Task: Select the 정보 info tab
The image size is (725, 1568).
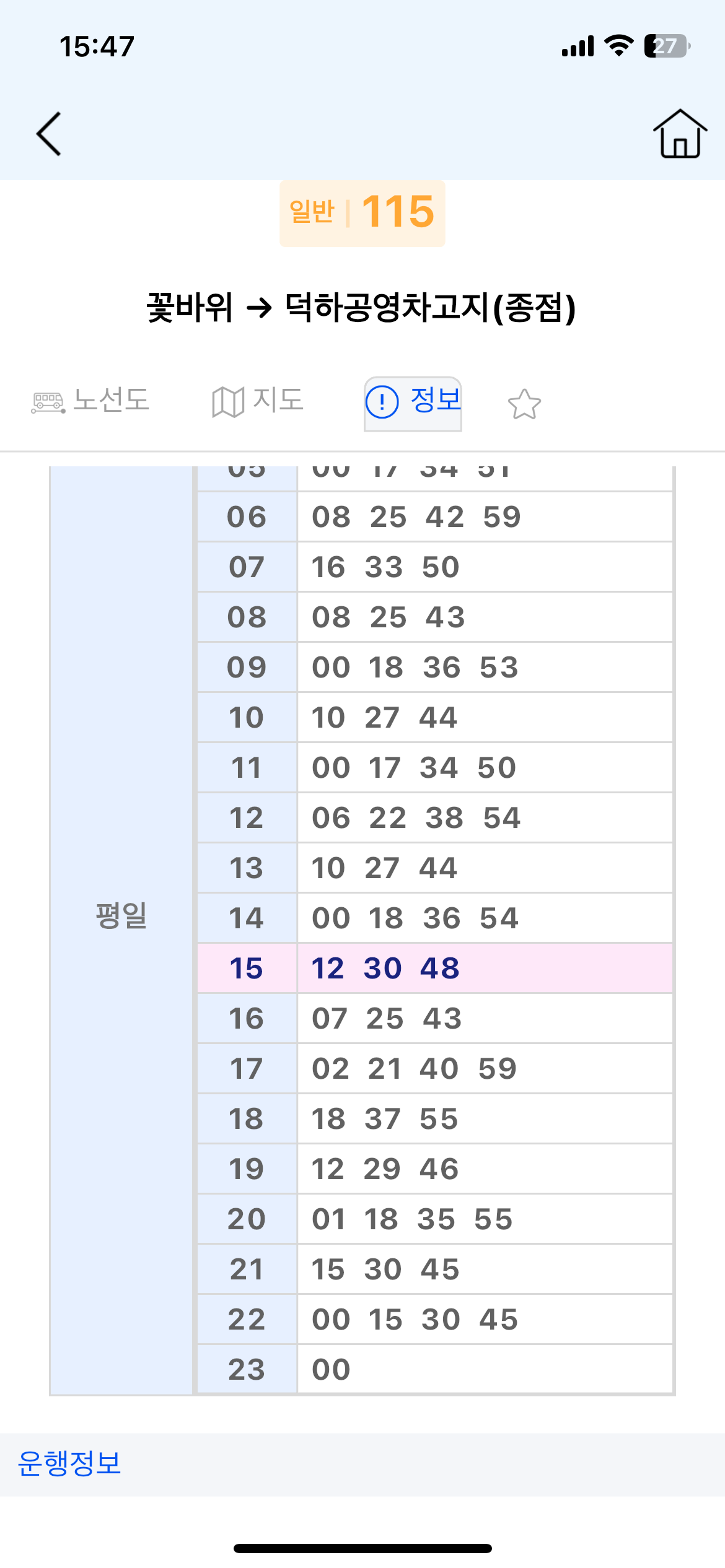Action: 413,401
